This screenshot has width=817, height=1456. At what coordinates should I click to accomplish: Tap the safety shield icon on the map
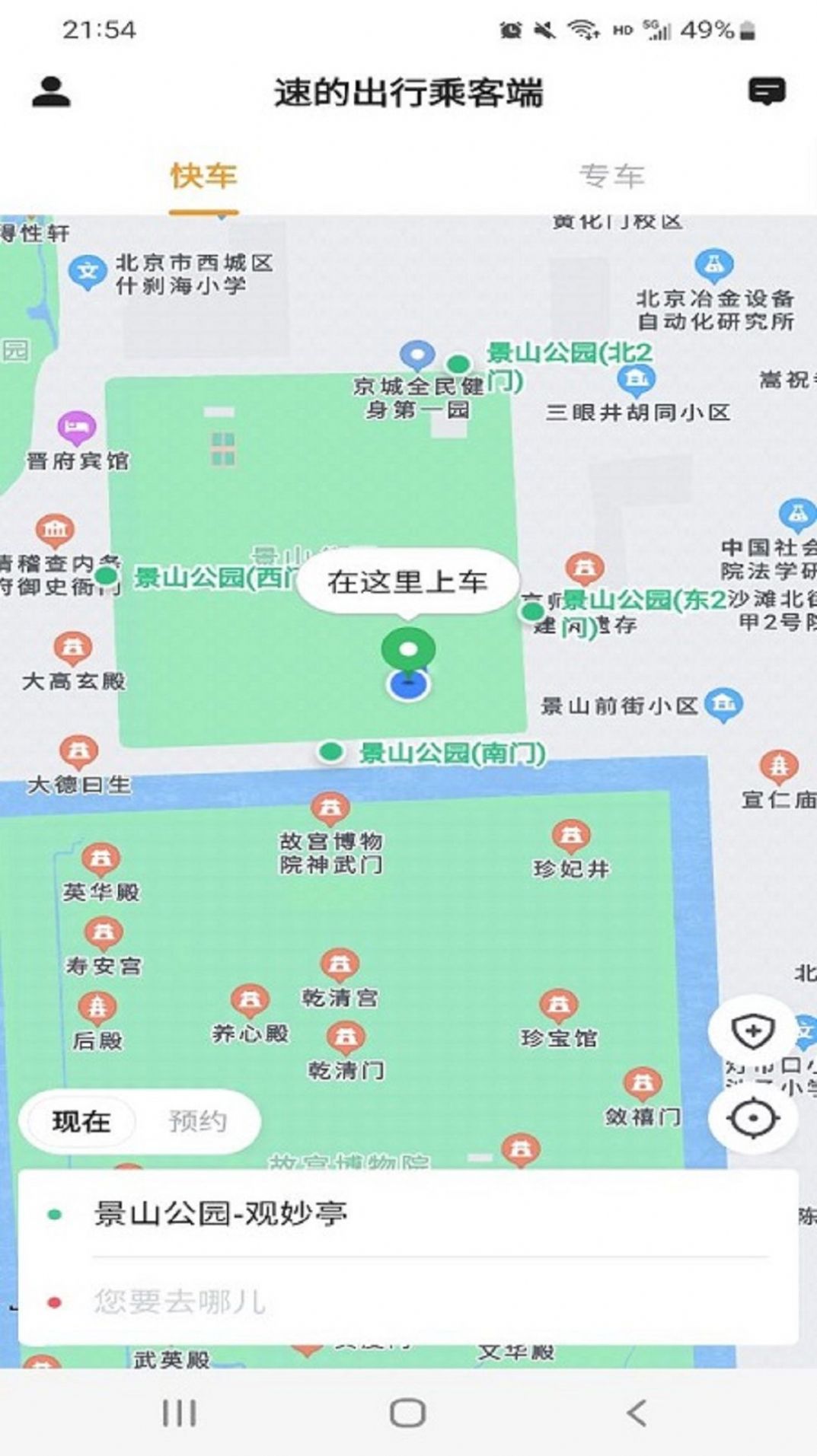pos(752,1032)
